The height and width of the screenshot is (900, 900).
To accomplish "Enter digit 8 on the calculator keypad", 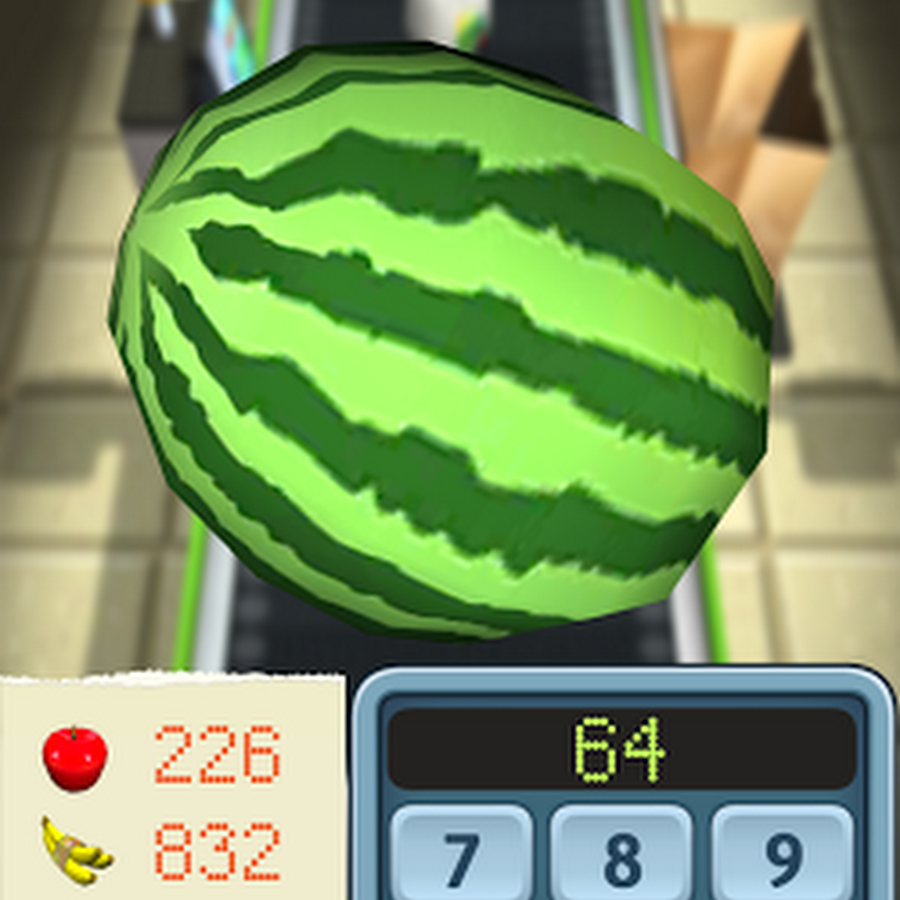I will [x=622, y=855].
